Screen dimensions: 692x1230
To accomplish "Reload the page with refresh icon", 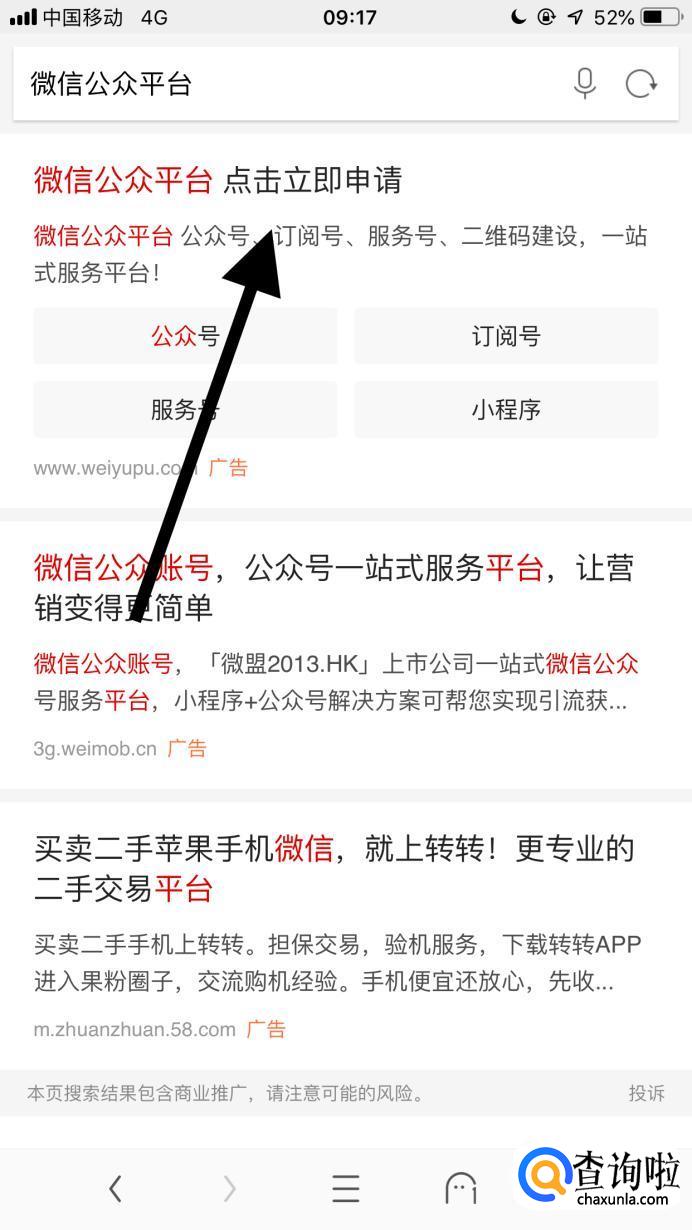I will [x=641, y=84].
